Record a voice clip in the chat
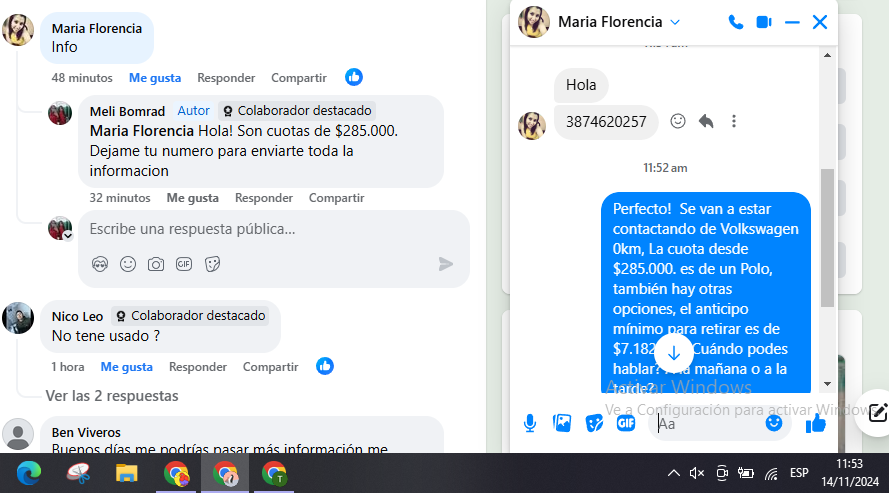The width and height of the screenshot is (889, 493). [530, 423]
